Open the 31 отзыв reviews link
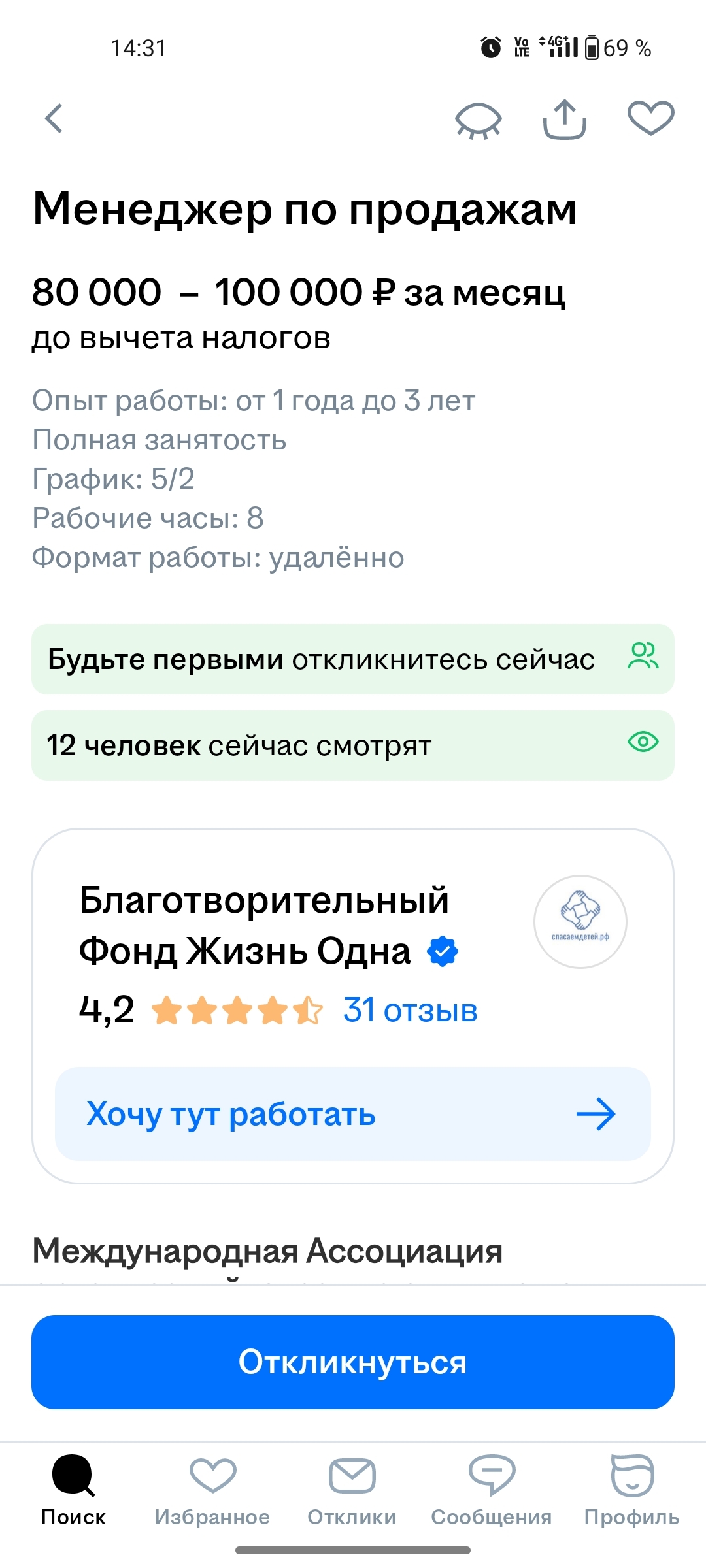706x1568 pixels. pos(410,1011)
